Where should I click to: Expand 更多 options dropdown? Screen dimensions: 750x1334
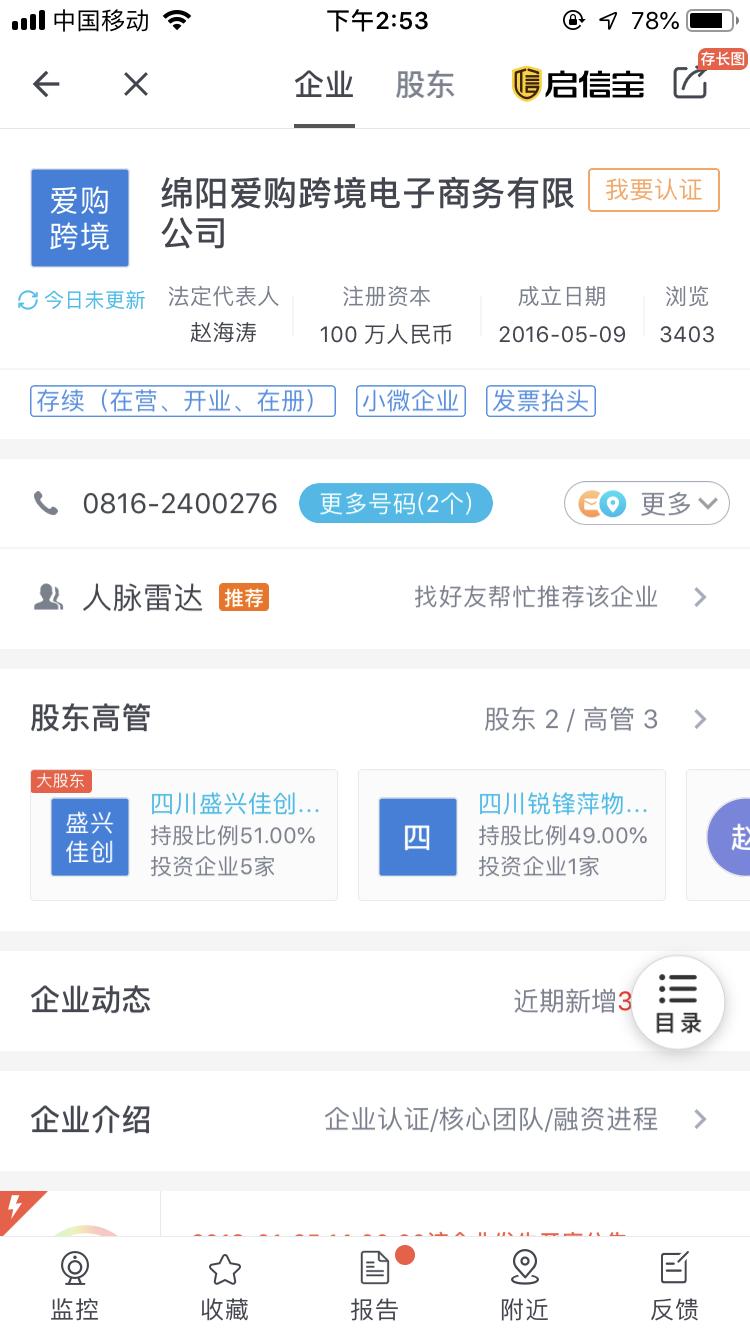tap(647, 504)
